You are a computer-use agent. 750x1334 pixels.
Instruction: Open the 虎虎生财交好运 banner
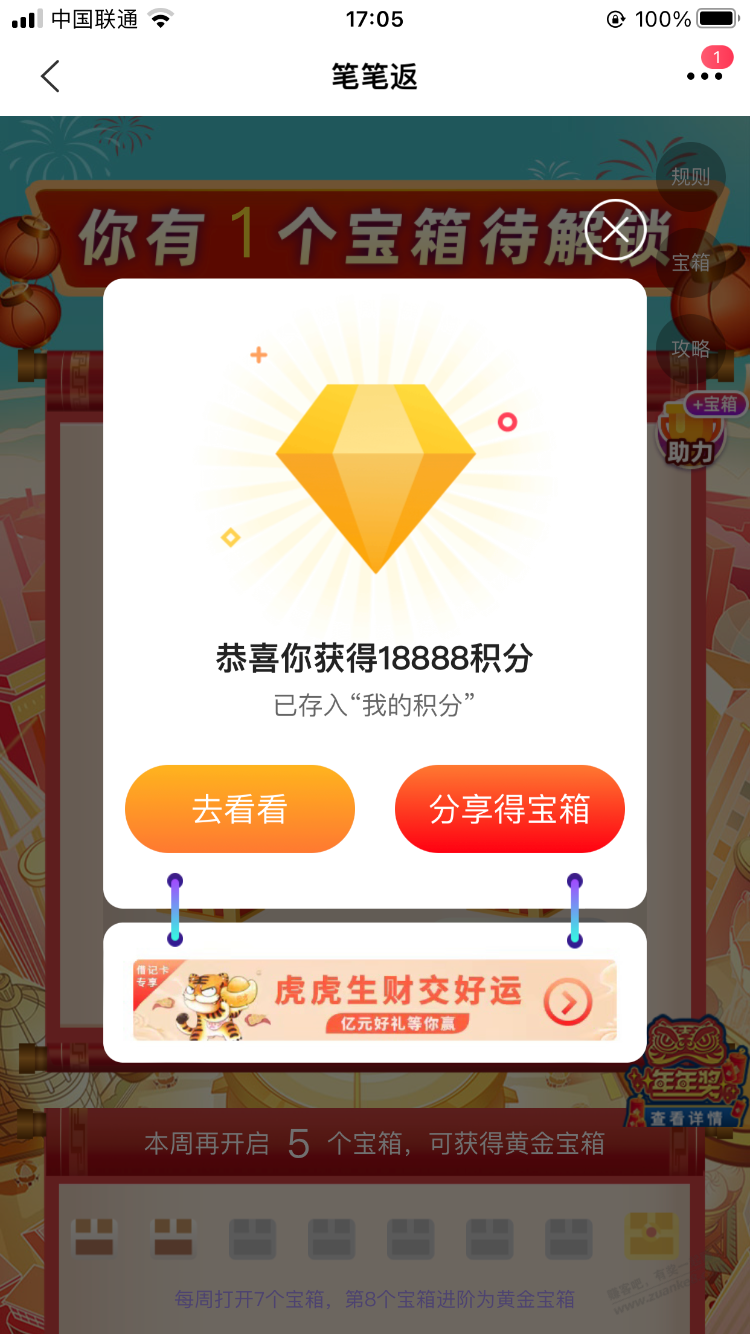375,999
